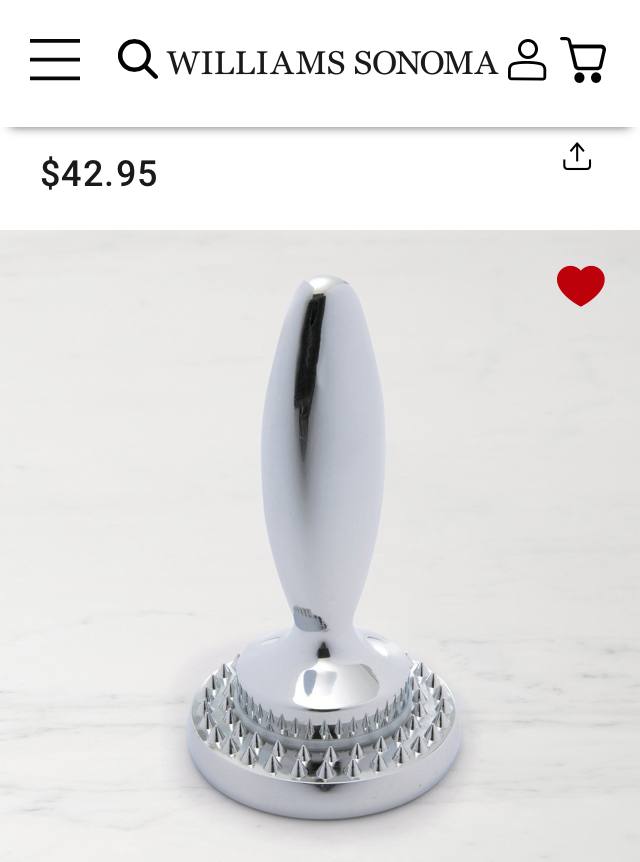Open the search magnifier
The width and height of the screenshot is (640, 862).
(137, 60)
